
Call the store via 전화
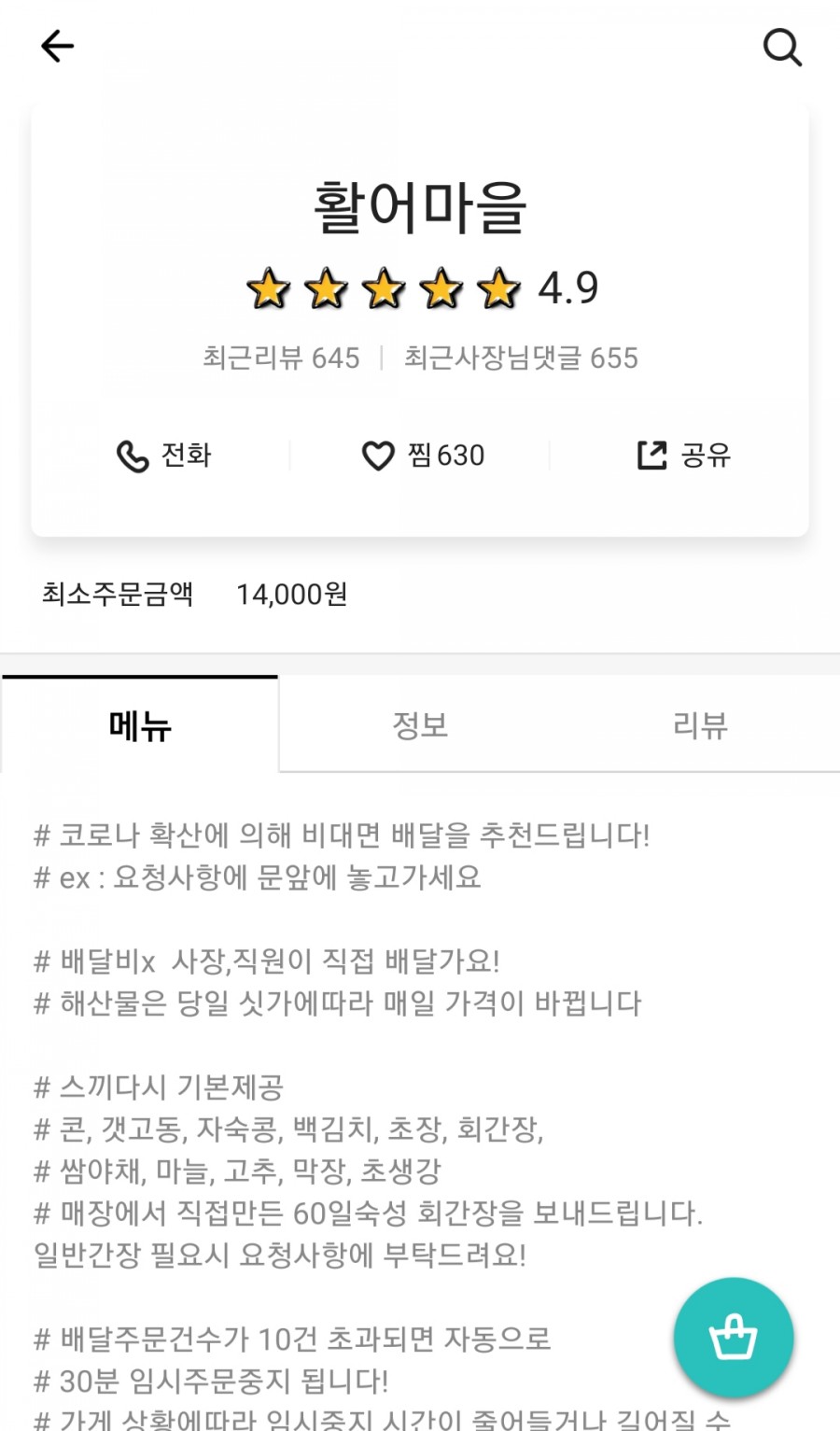tap(163, 456)
